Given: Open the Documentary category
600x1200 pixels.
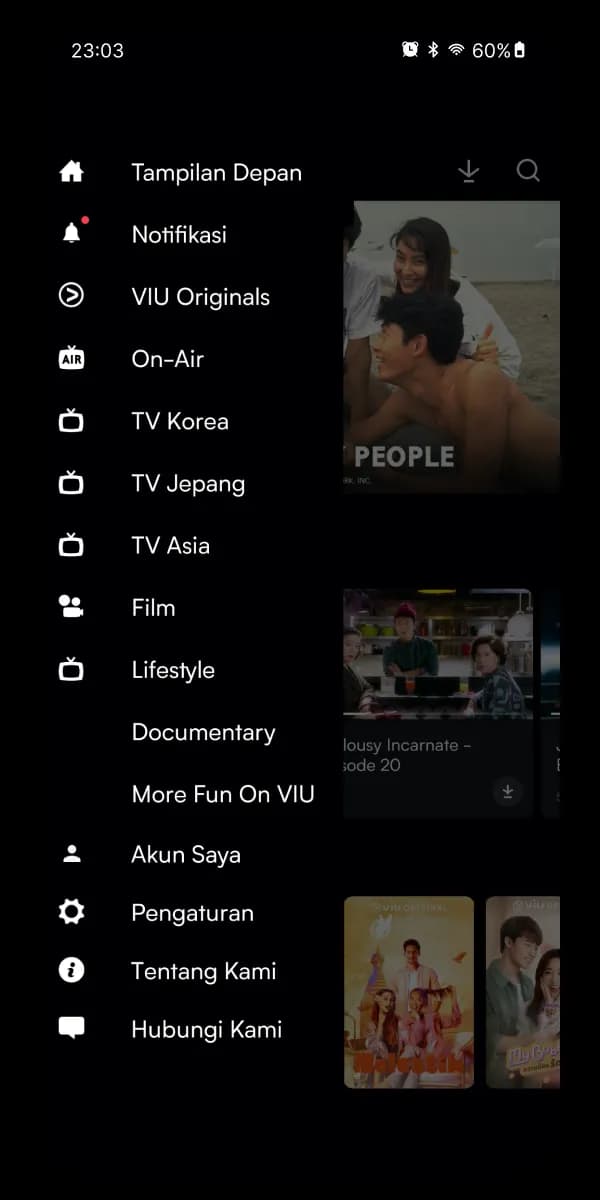Looking at the screenshot, I should pyautogui.click(x=203, y=732).
